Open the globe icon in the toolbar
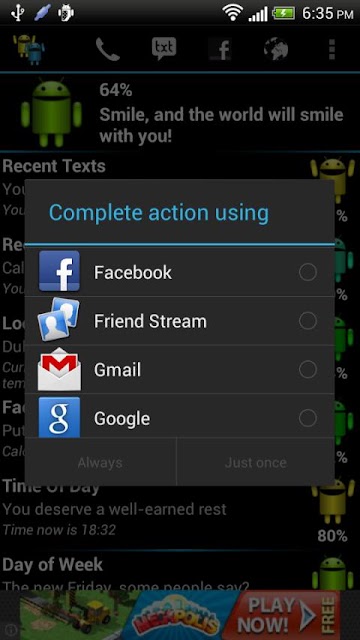 [276, 49]
